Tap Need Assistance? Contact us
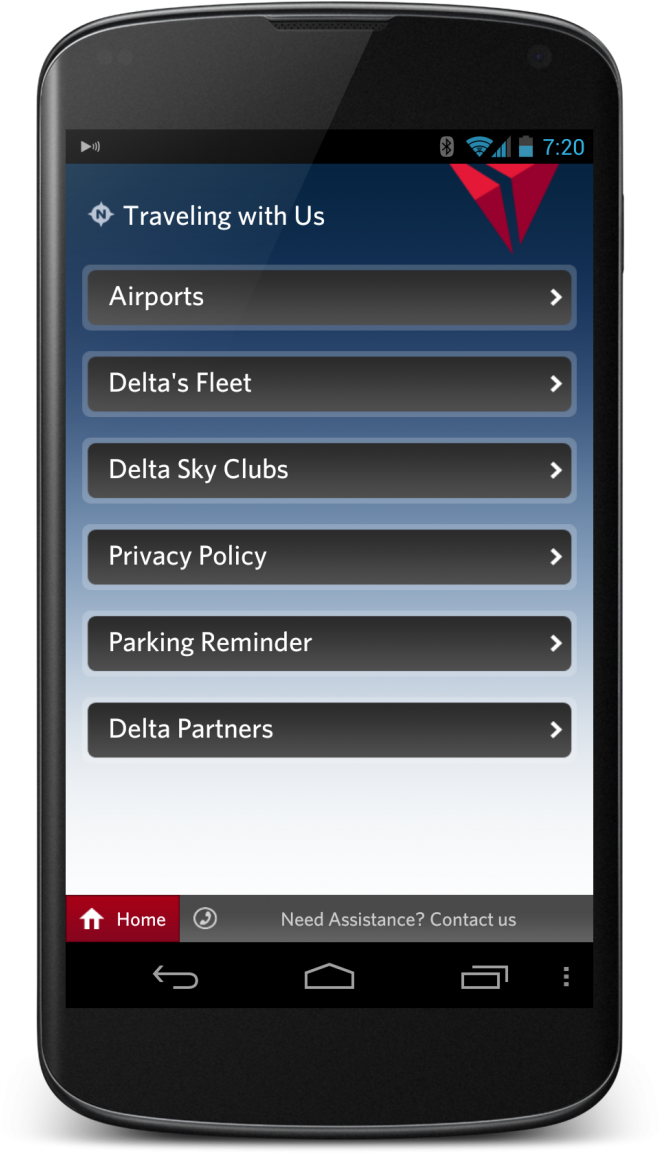 tap(398, 919)
